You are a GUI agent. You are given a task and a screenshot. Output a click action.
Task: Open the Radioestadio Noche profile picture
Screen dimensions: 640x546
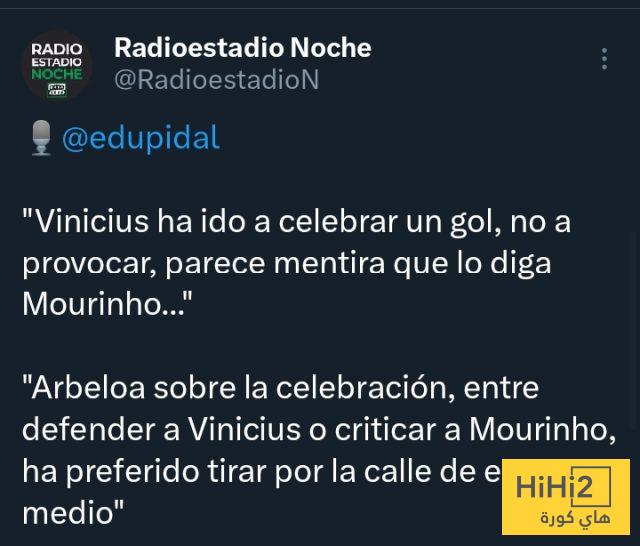coord(57,65)
